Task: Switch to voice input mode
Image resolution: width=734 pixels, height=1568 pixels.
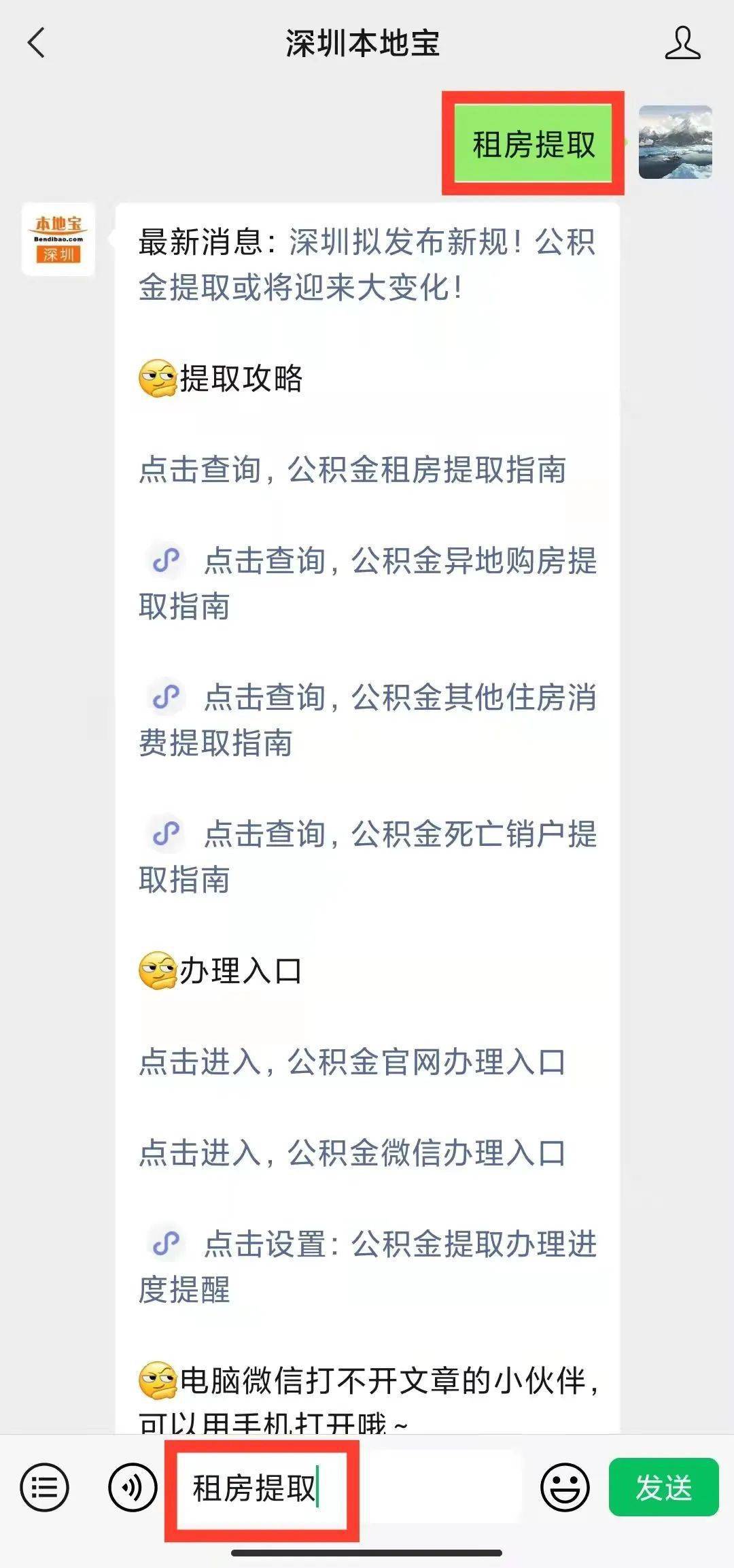Action: point(133,1488)
